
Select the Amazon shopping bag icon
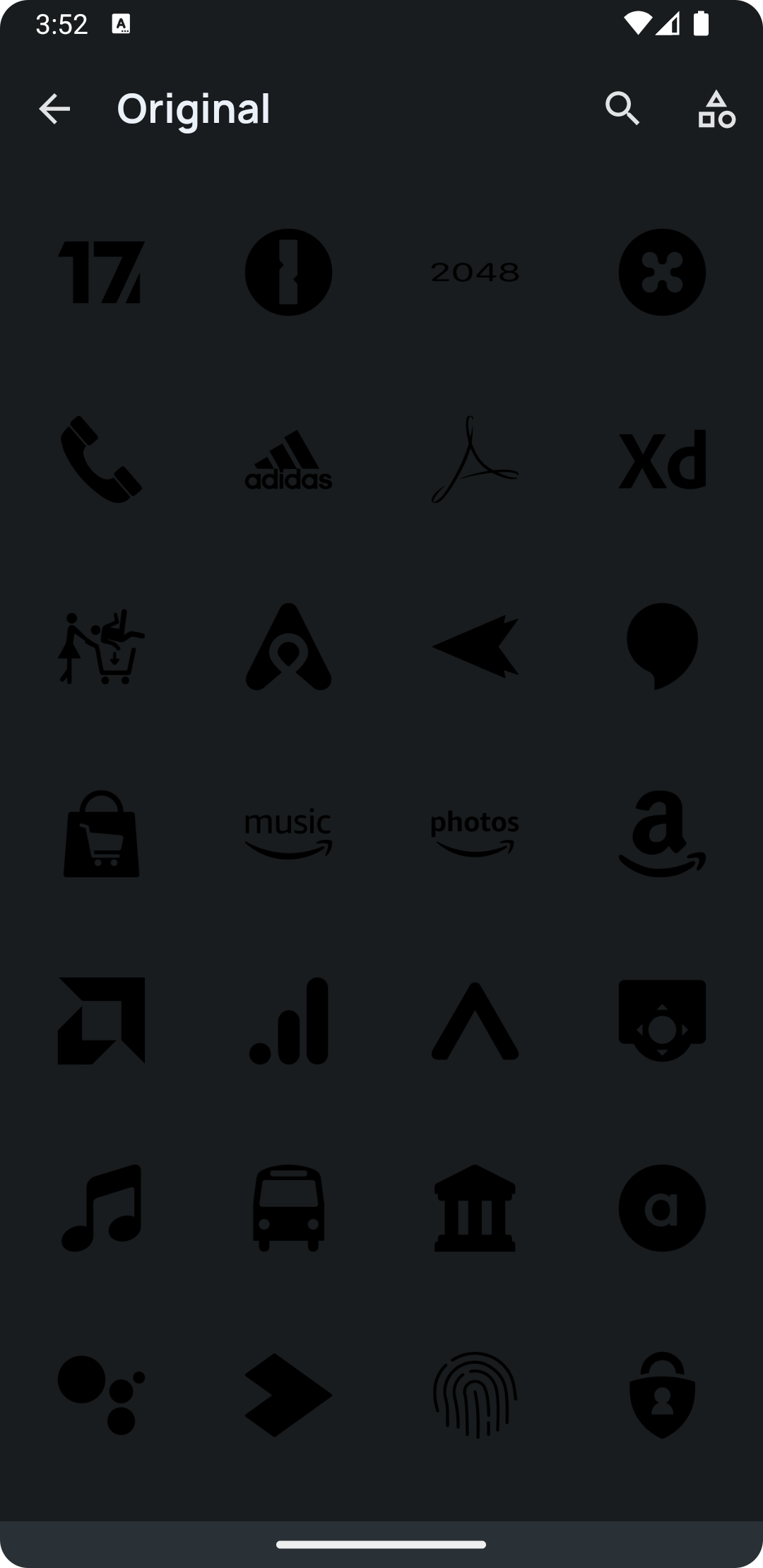tap(102, 835)
